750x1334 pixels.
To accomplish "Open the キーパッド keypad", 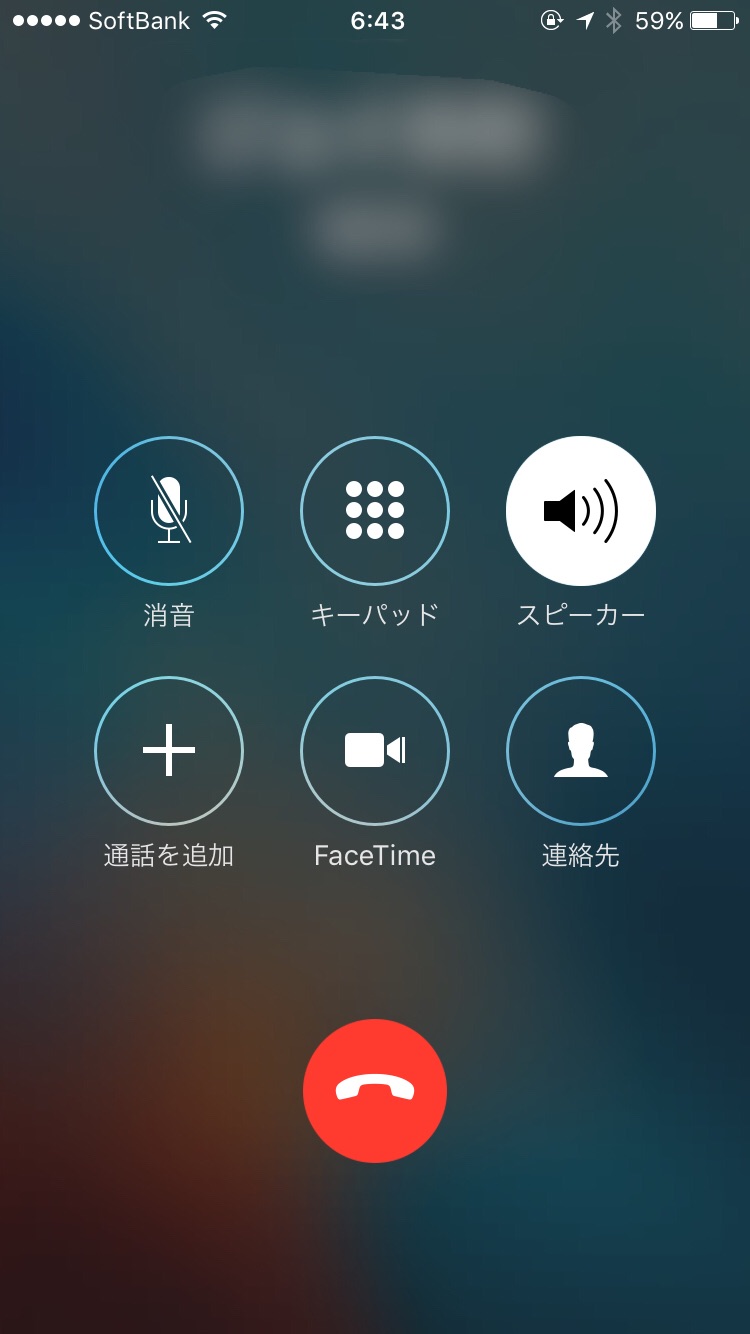I will tap(375, 511).
